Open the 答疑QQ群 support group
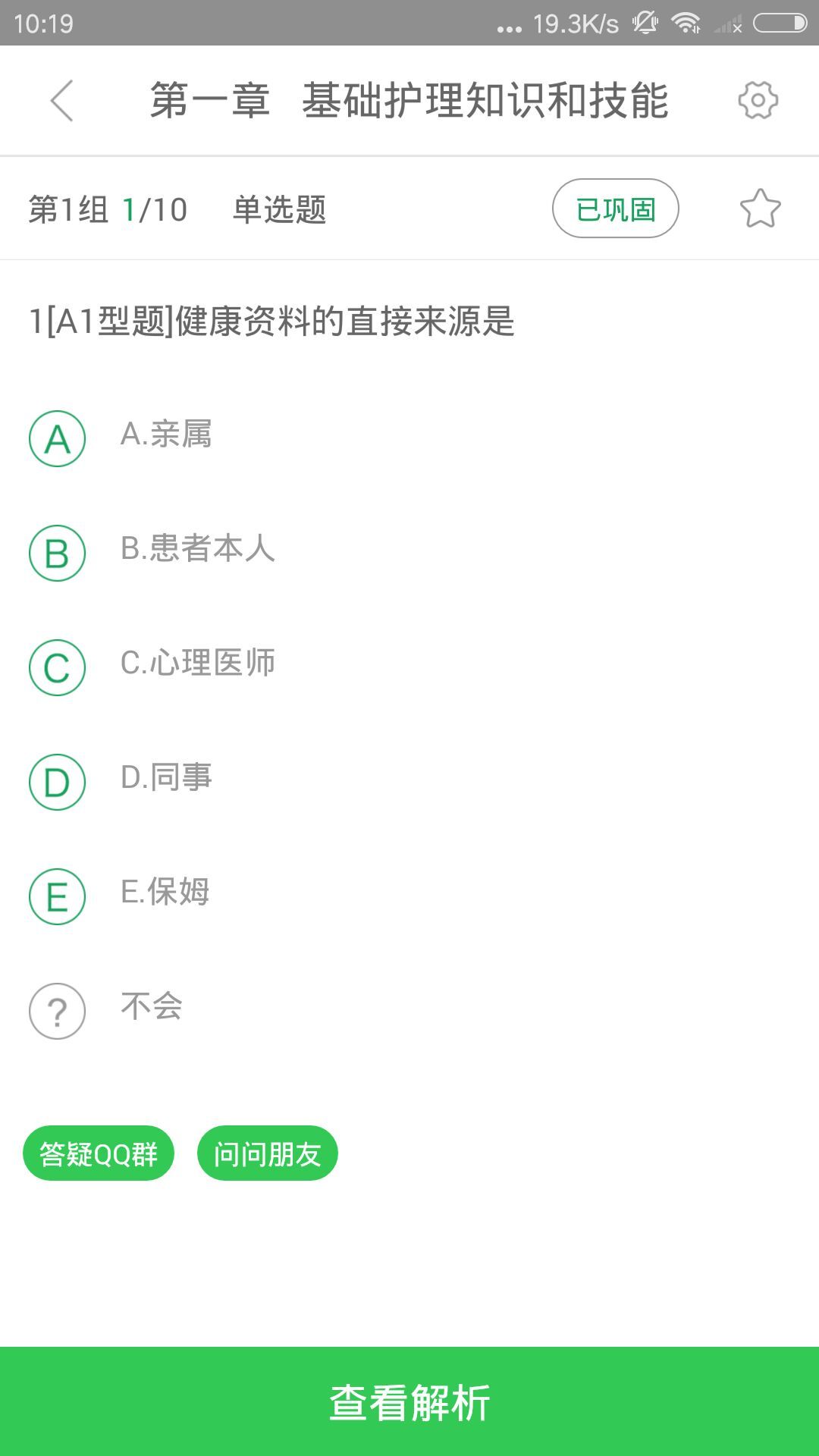The height and width of the screenshot is (1456, 819). tap(99, 1153)
